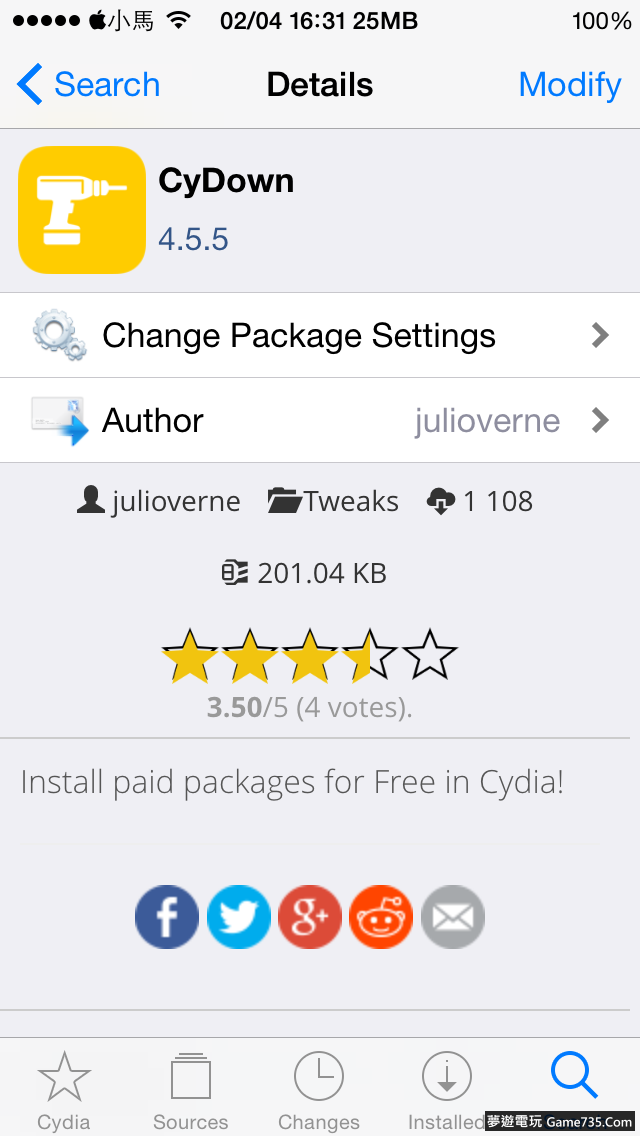Go back to Search
Image resolution: width=640 pixels, height=1136 pixels.
(x=88, y=85)
